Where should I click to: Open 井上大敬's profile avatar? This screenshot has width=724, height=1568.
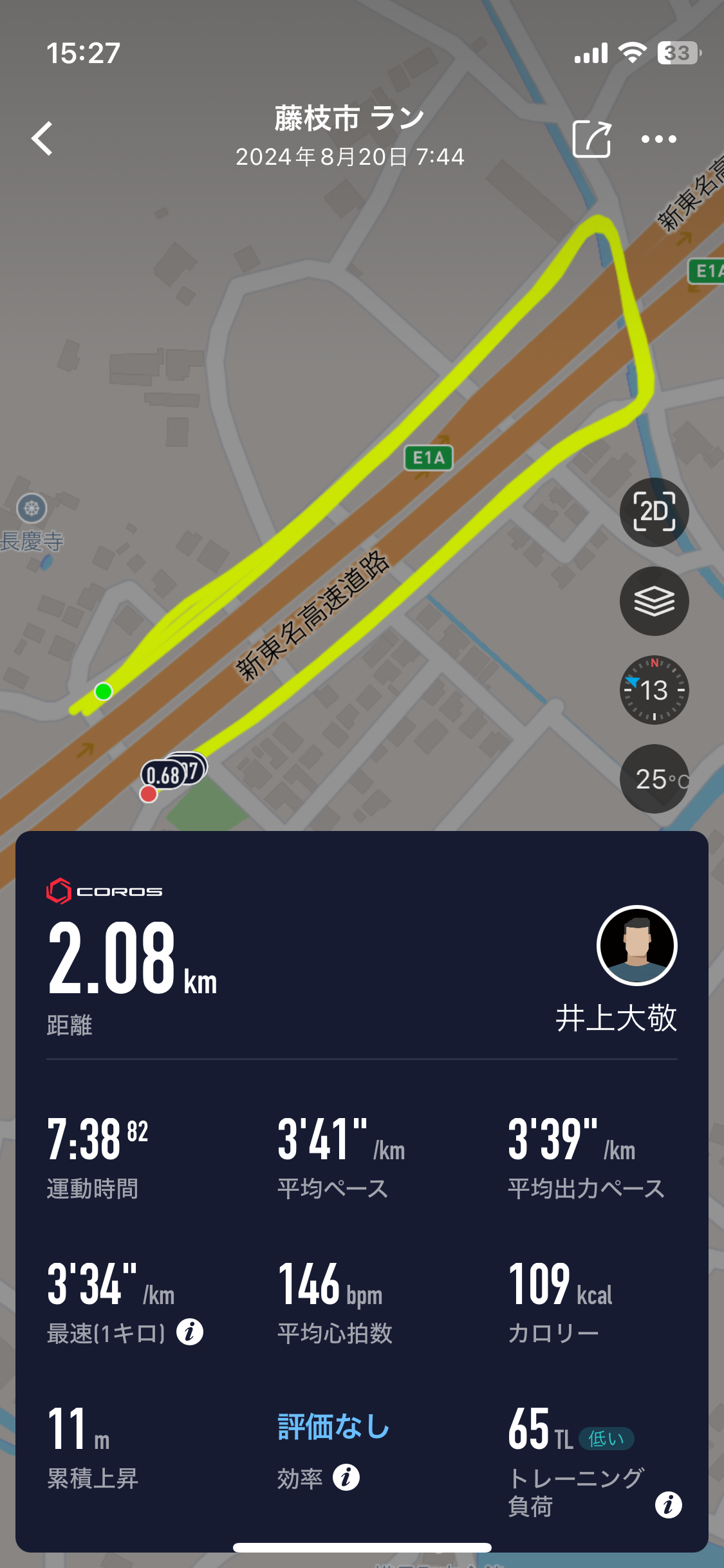point(636,945)
